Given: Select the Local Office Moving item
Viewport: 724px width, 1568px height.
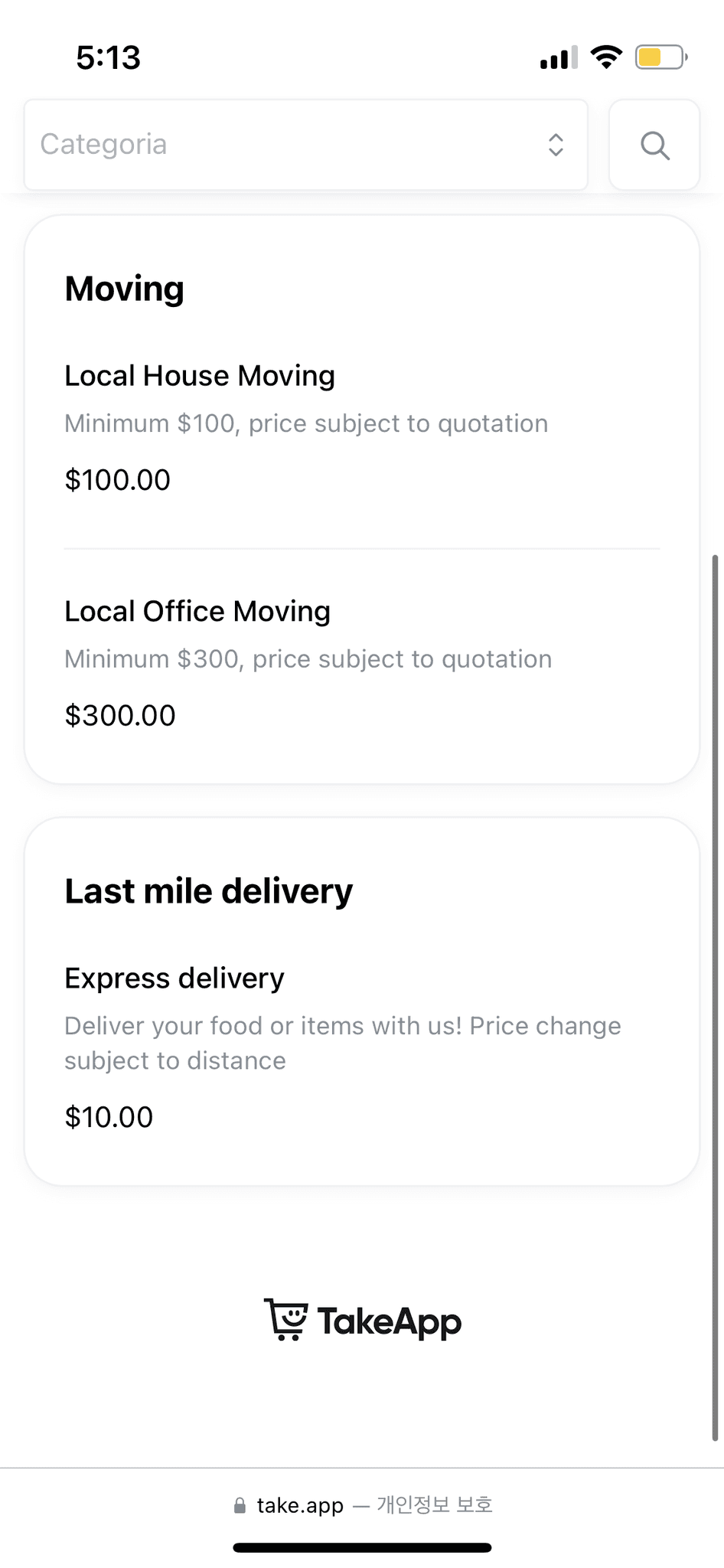Looking at the screenshot, I should [x=197, y=611].
